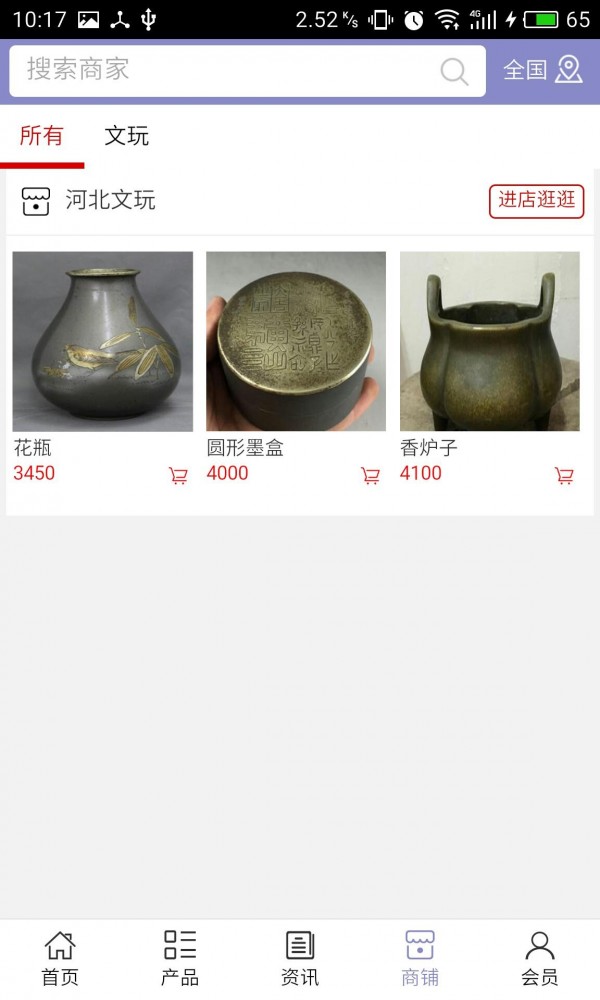The height and width of the screenshot is (1000, 600).
Task: Go to the 首页 home tab
Action: point(60,958)
